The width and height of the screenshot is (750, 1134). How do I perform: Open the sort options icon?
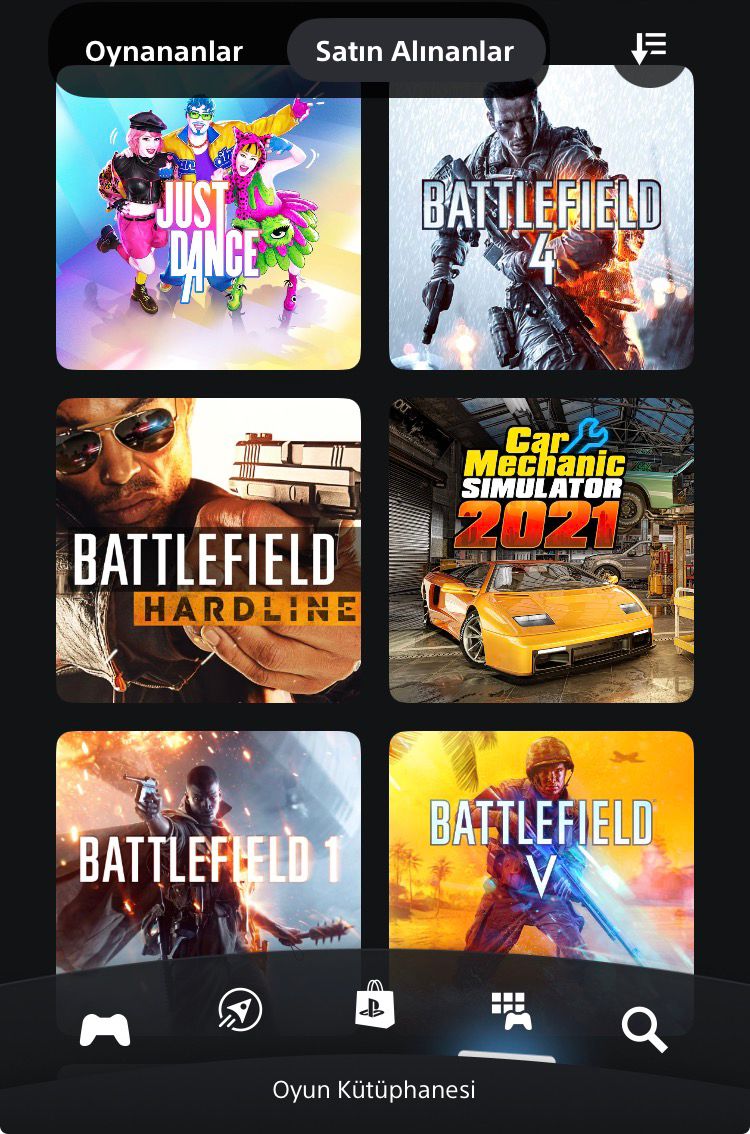(x=649, y=47)
